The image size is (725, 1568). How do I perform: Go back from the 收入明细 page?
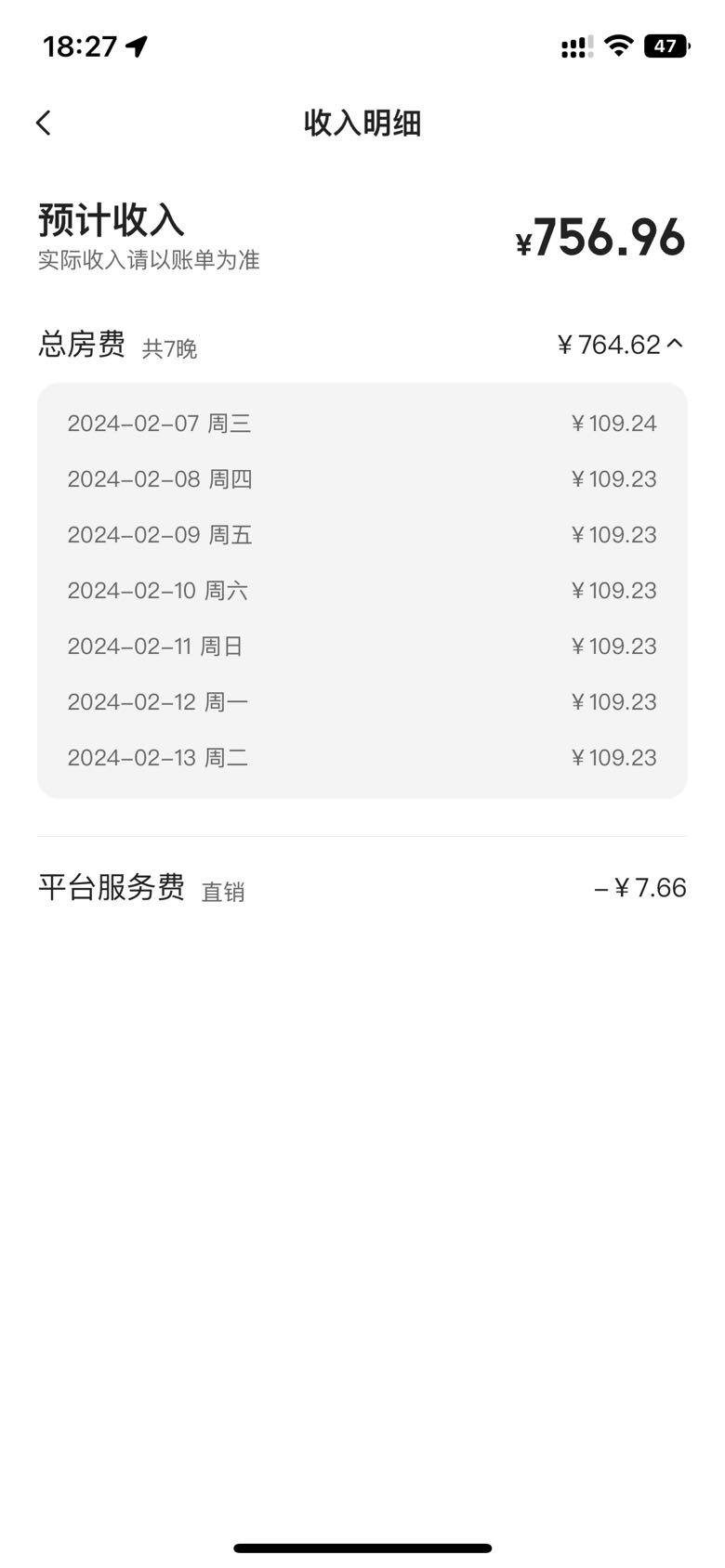point(44,123)
